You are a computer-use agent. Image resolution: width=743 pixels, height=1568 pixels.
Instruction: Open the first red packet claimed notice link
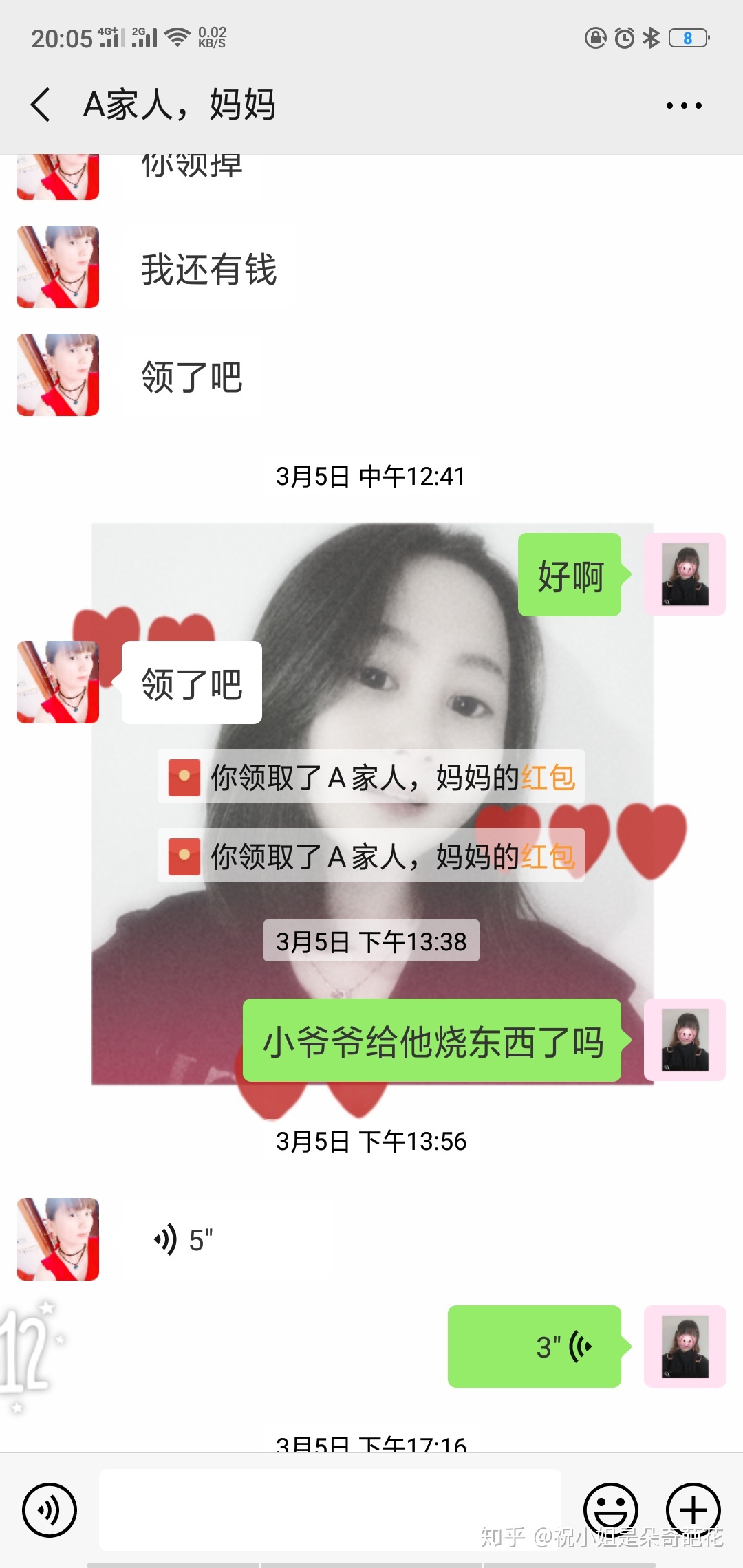click(x=548, y=778)
